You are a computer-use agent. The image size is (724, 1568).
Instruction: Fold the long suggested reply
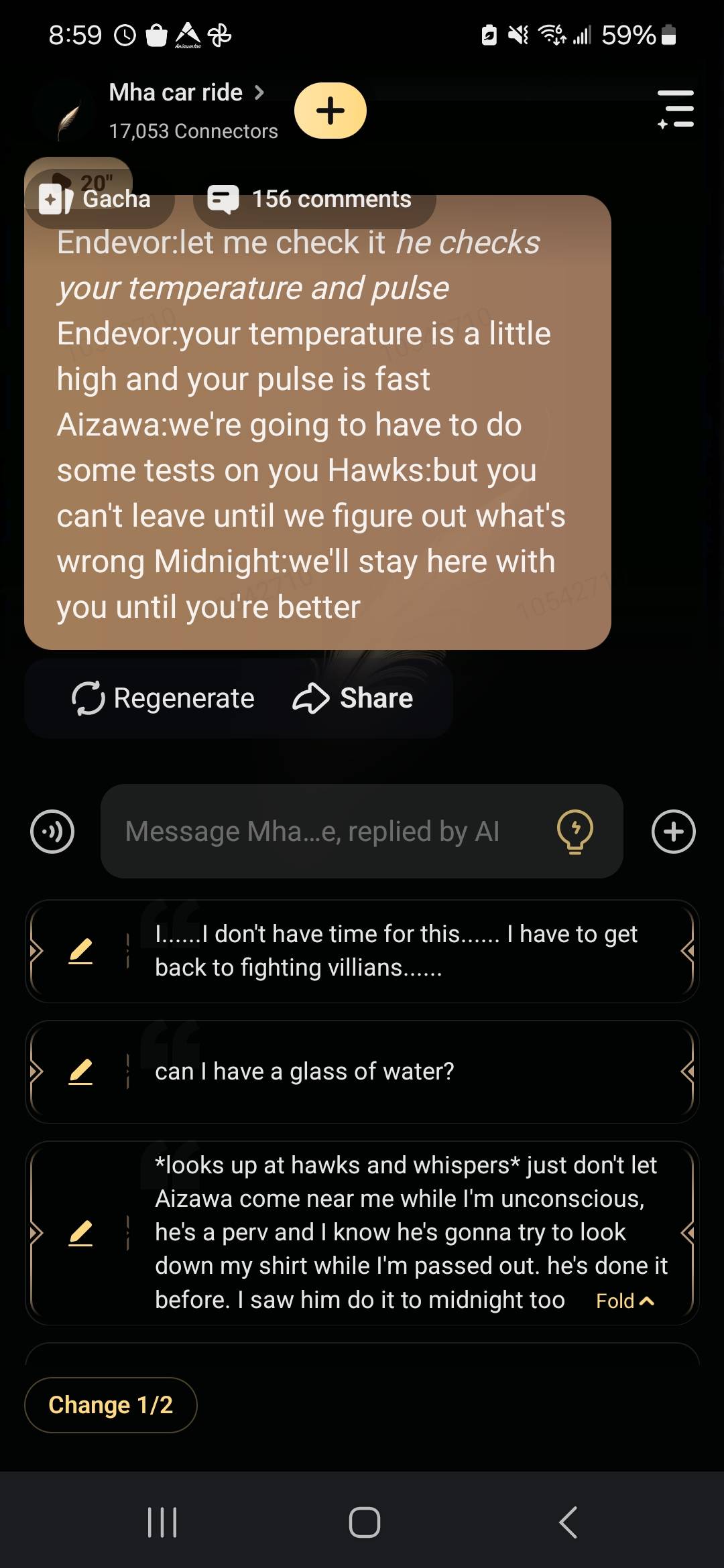624,1301
